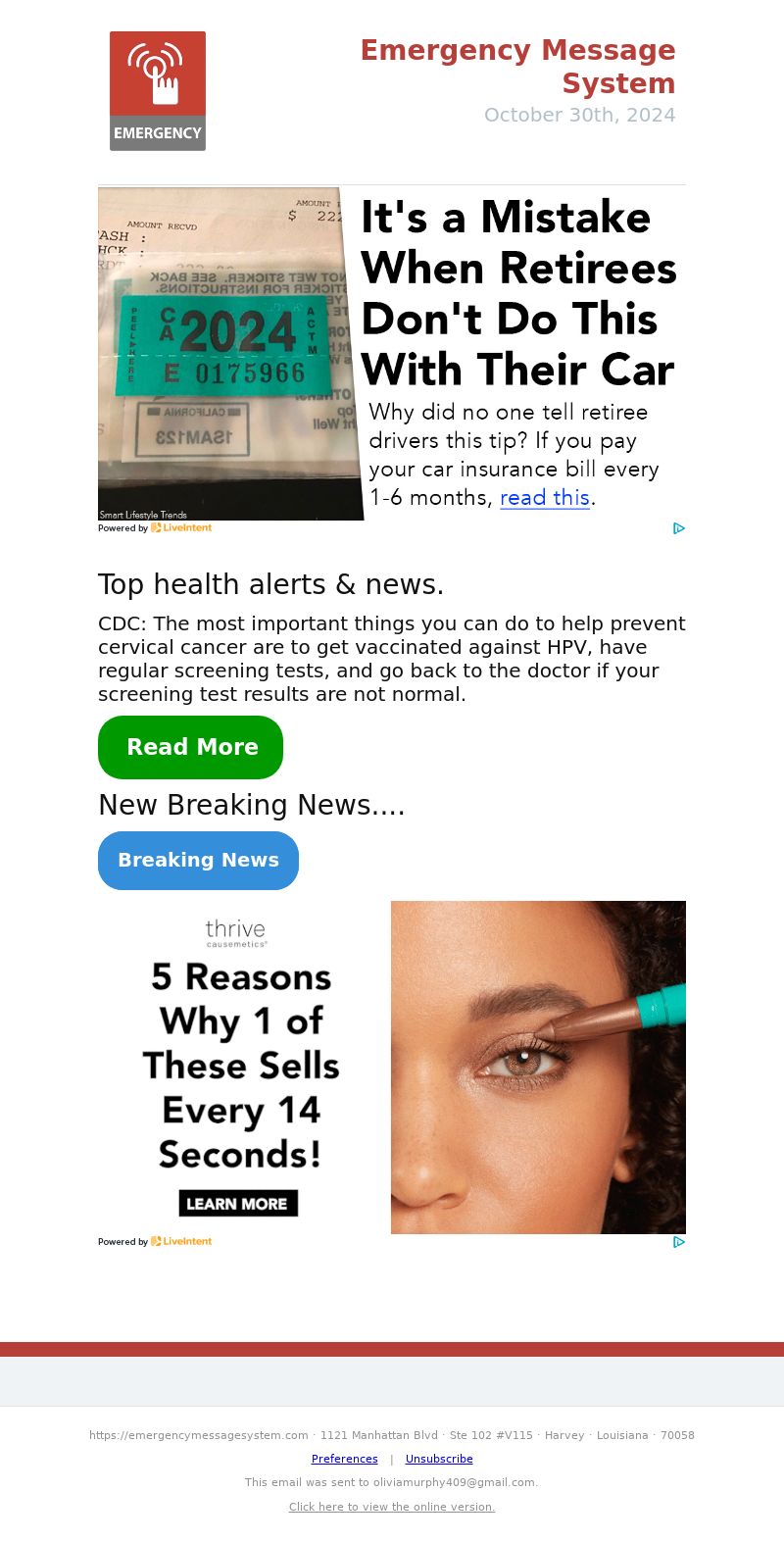Tap LEARN MORE in the Thrive ad

pyautogui.click(x=237, y=1204)
